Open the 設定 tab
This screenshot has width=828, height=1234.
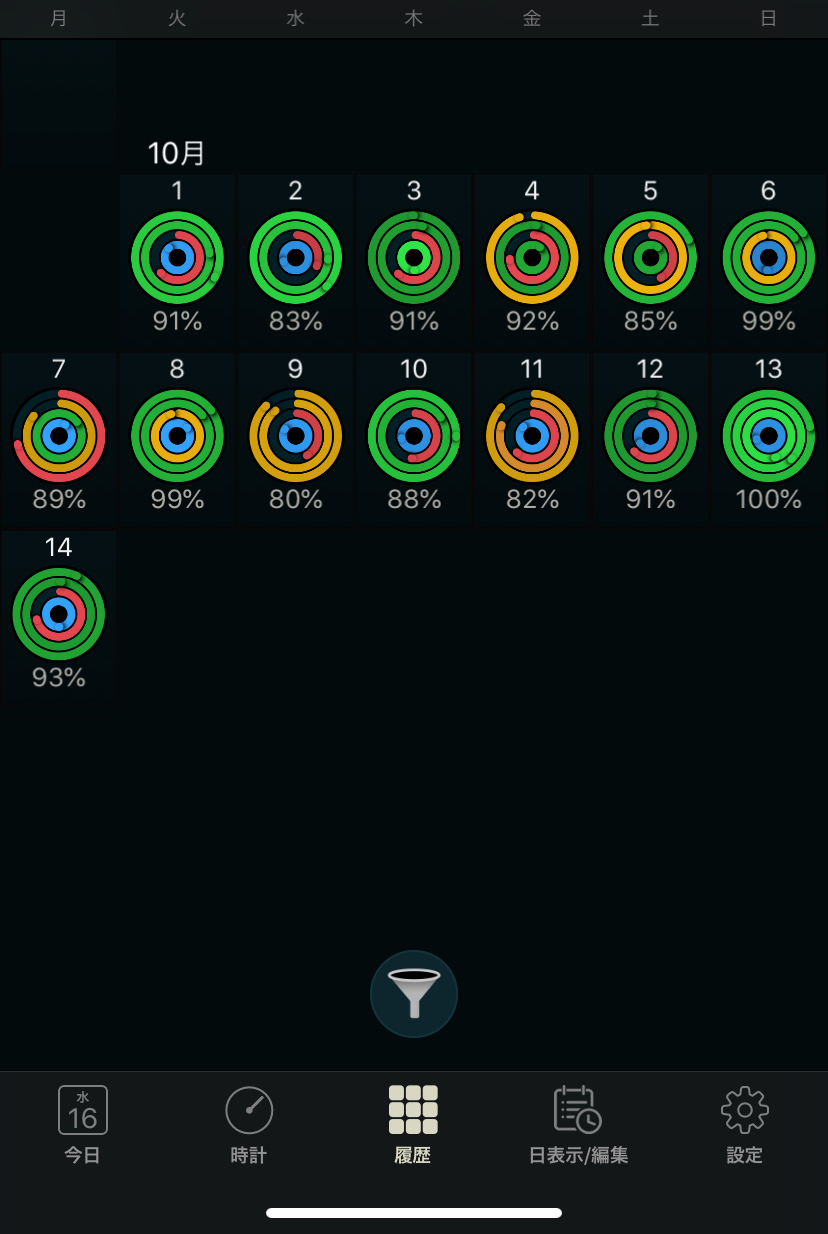pos(744,1124)
